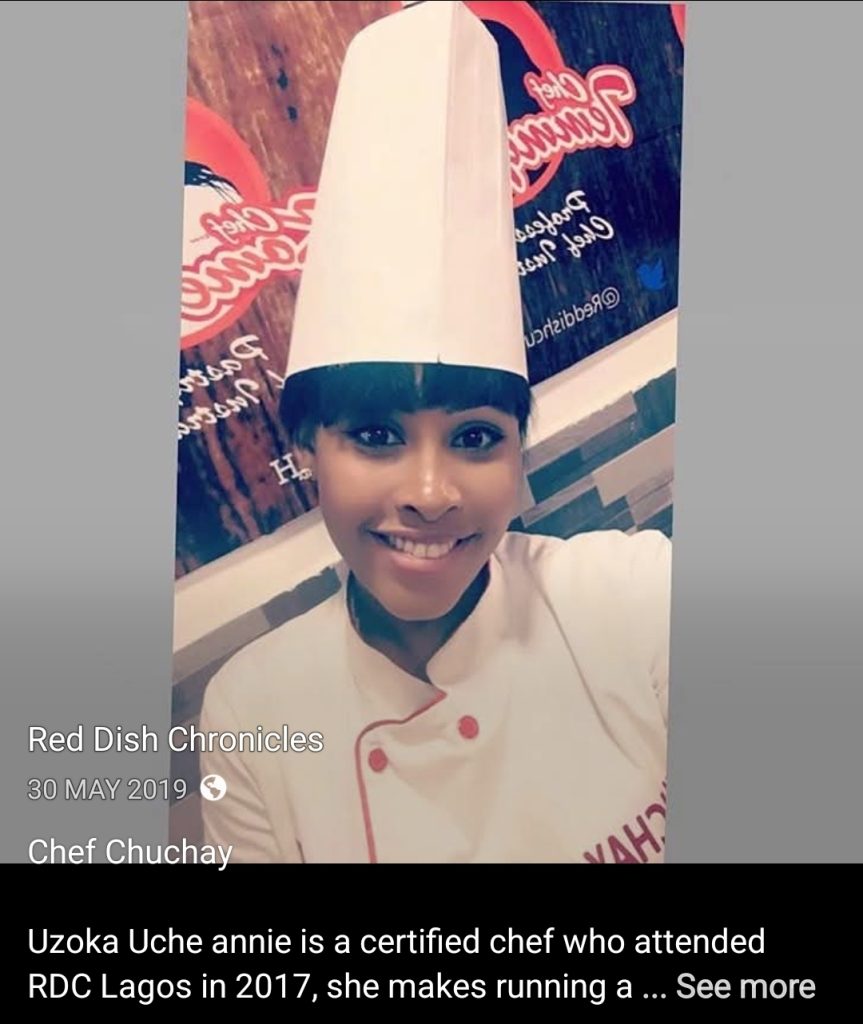
Task: Toggle the caption text visibility
Action: click(x=131, y=852)
